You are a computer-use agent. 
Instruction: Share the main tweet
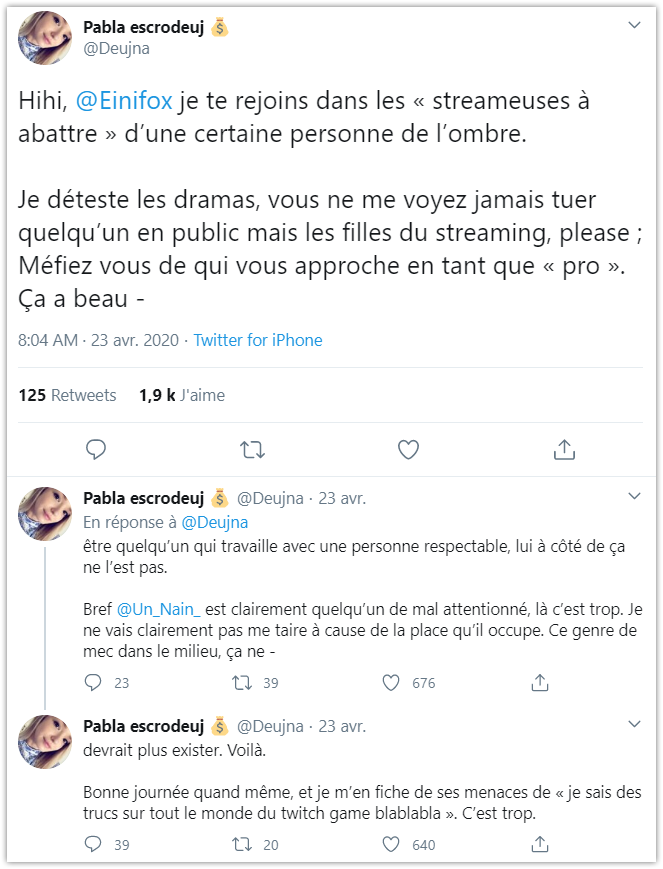pyautogui.click(x=564, y=450)
